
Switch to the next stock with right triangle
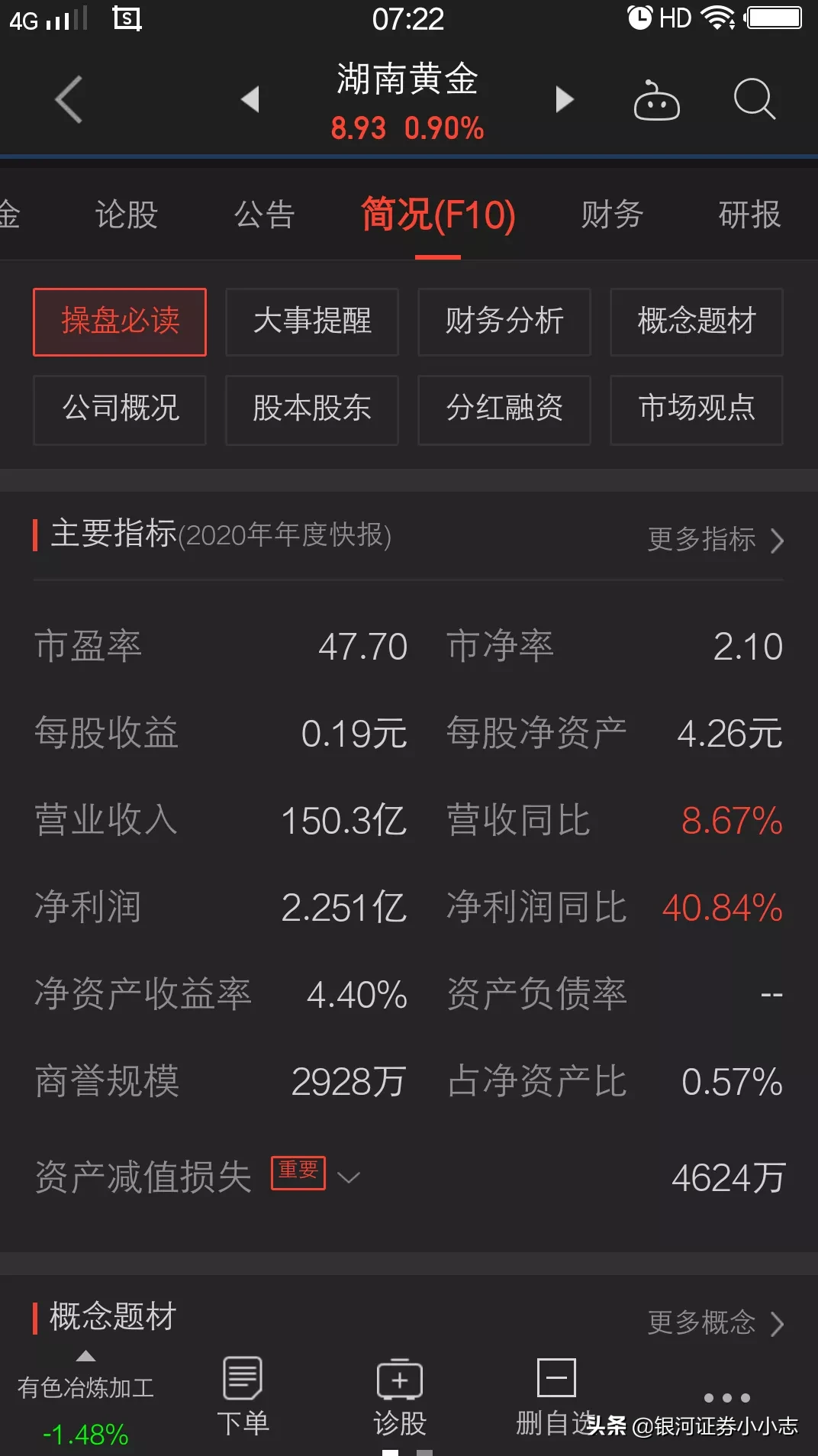tap(564, 99)
